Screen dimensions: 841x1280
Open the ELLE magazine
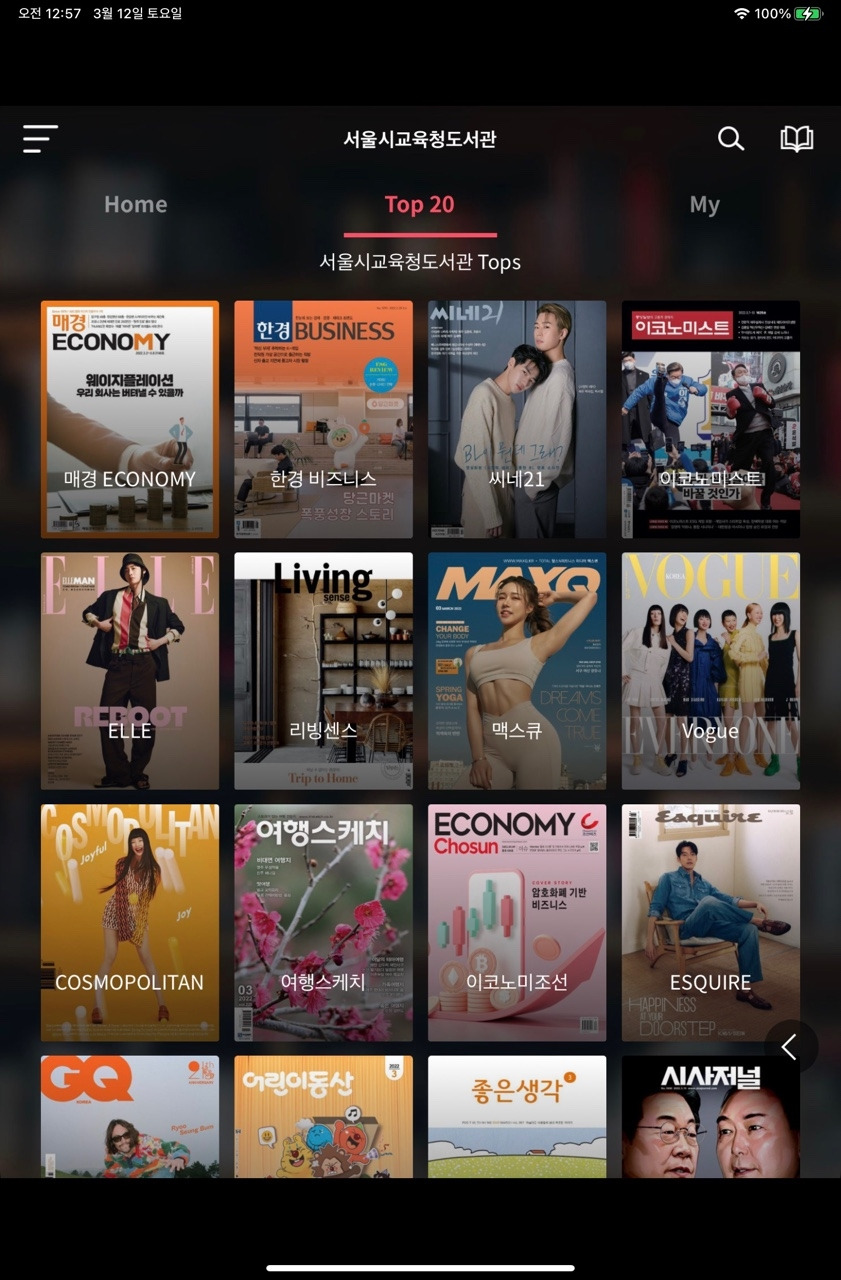pyautogui.click(x=130, y=671)
